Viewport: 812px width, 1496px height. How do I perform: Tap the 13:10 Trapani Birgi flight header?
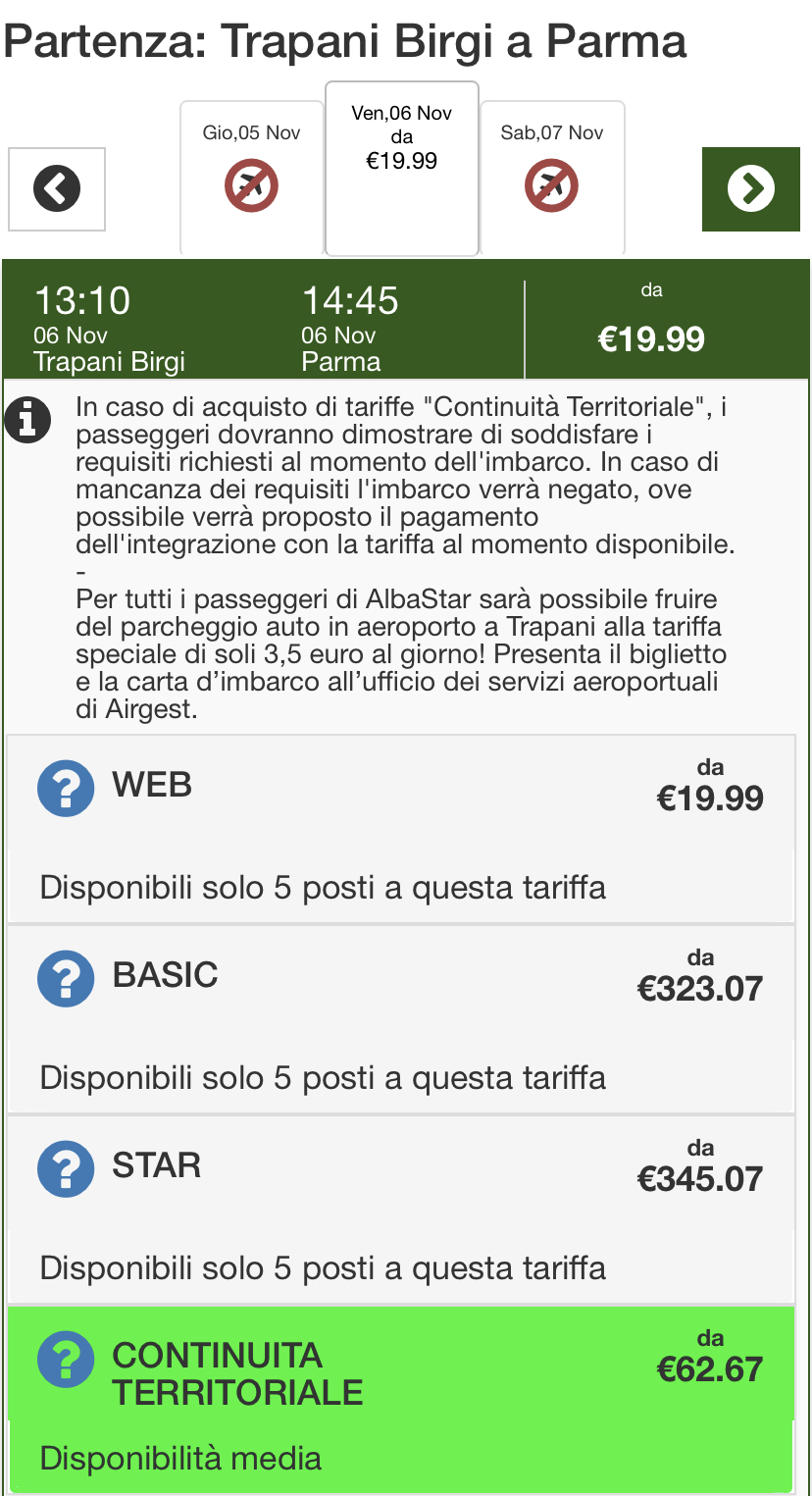coord(265,319)
